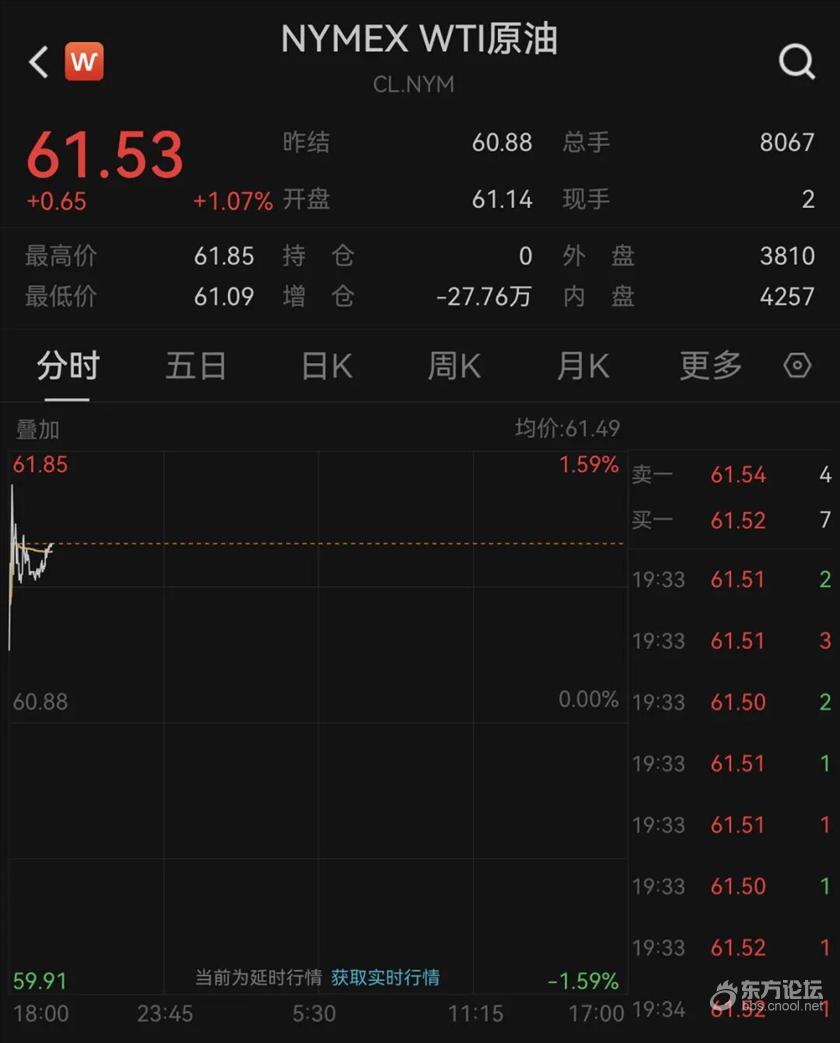
Task: Go back using the top-left arrow
Action: (x=39, y=62)
